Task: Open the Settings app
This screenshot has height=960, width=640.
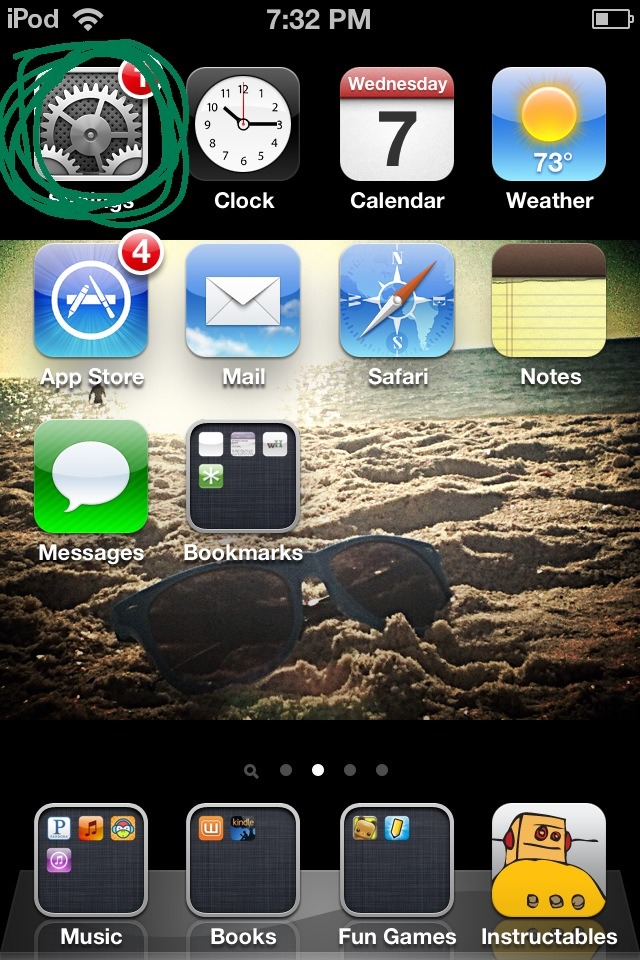Action: [92, 124]
